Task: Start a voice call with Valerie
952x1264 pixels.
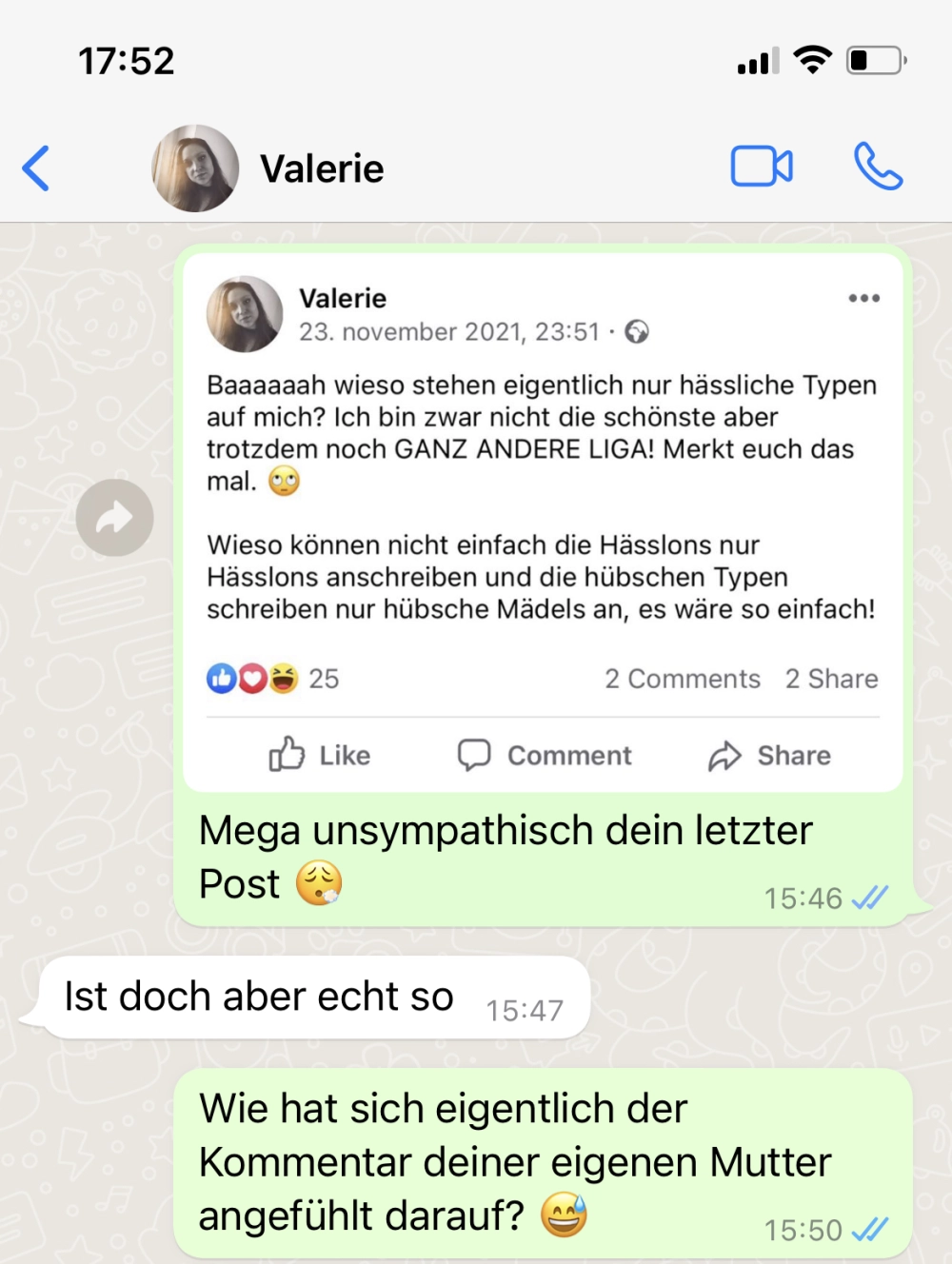Action: click(x=878, y=167)
